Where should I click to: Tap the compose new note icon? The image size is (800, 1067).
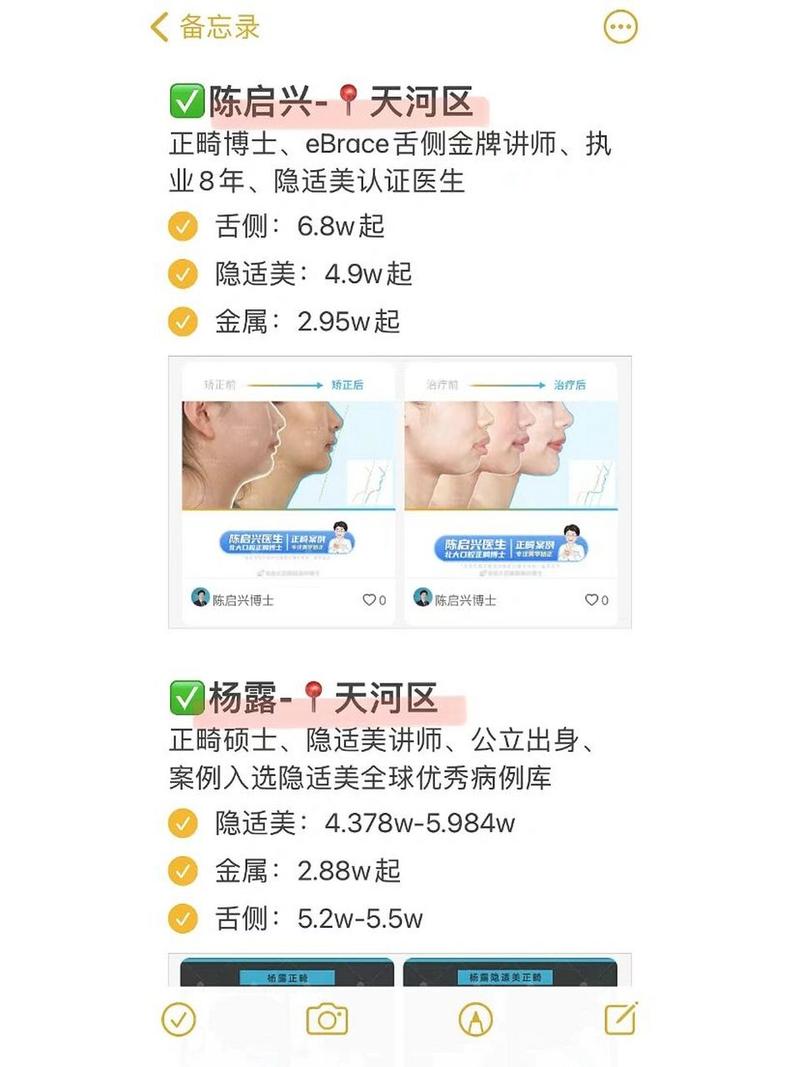point(622,1017)
